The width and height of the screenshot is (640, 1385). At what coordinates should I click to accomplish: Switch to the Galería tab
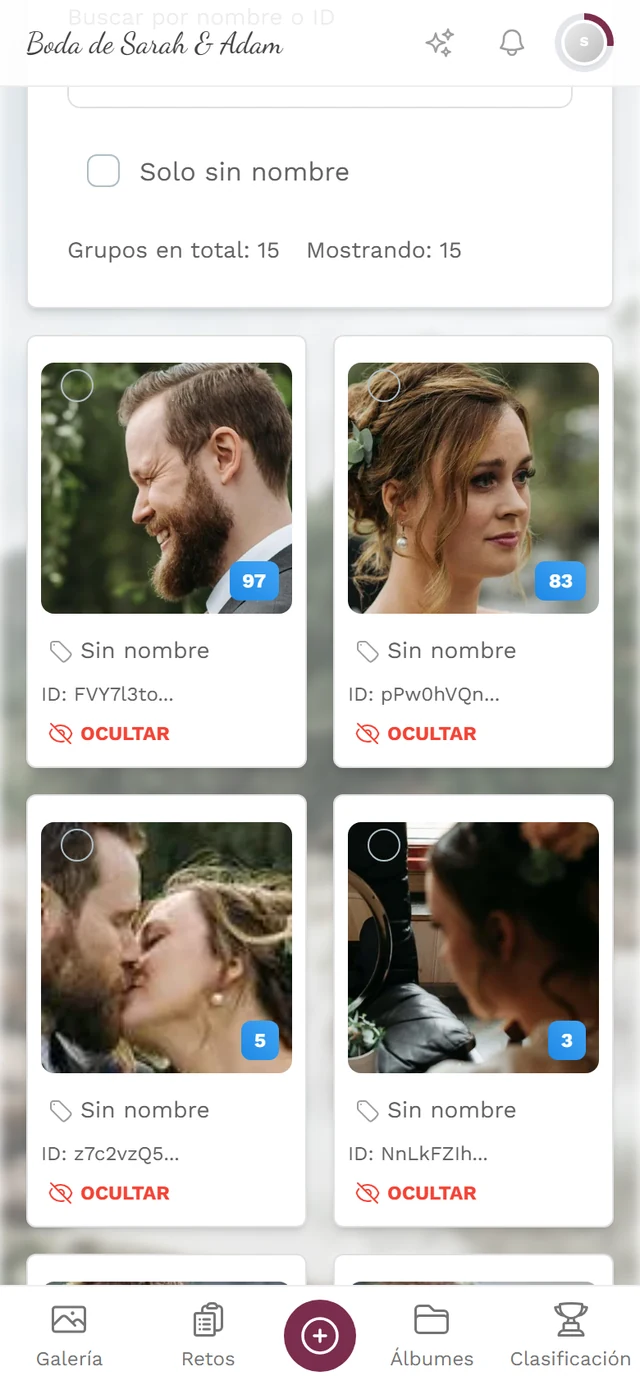(69, 1336)
